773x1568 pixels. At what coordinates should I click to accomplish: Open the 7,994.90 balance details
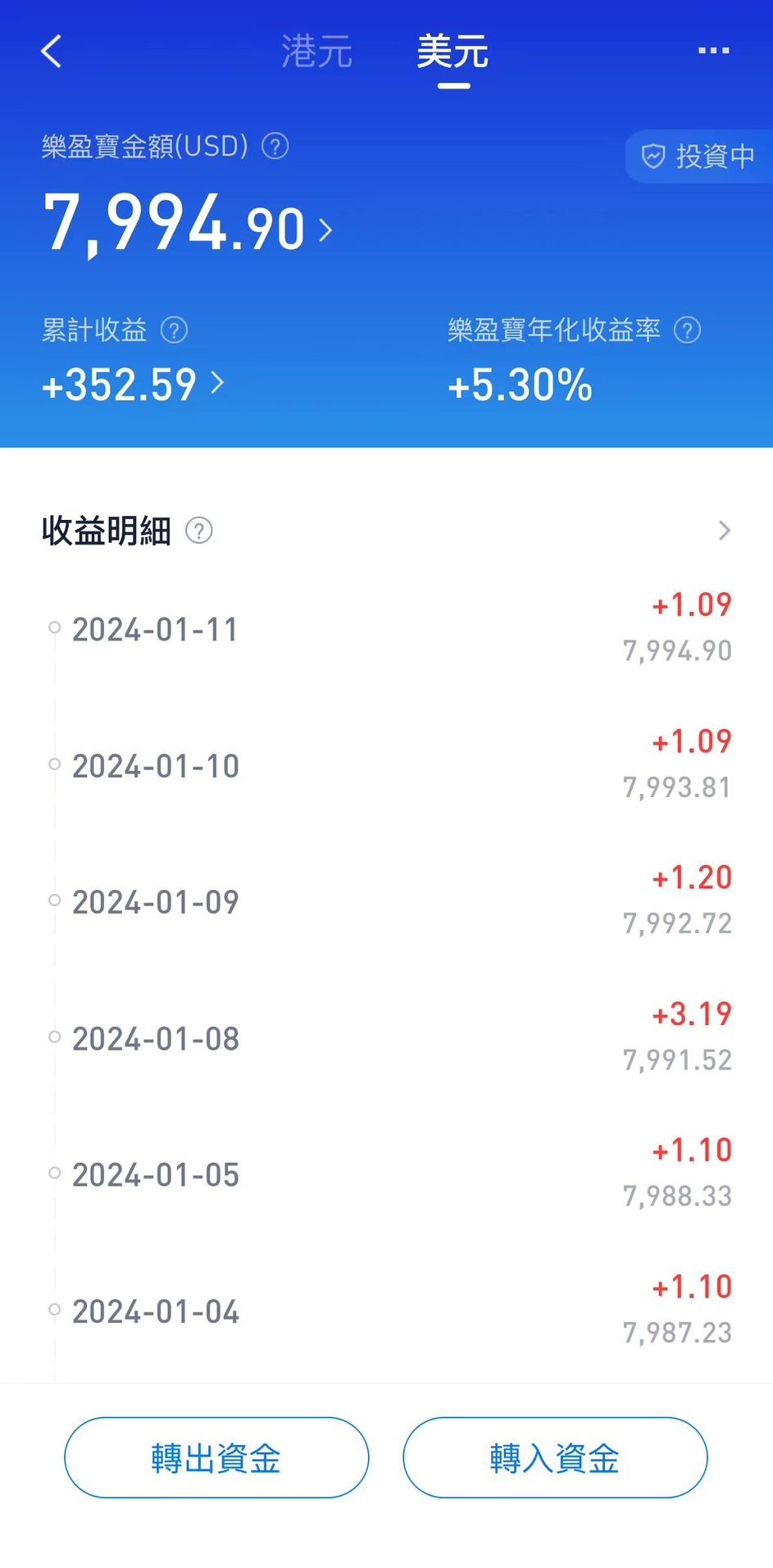188,225
